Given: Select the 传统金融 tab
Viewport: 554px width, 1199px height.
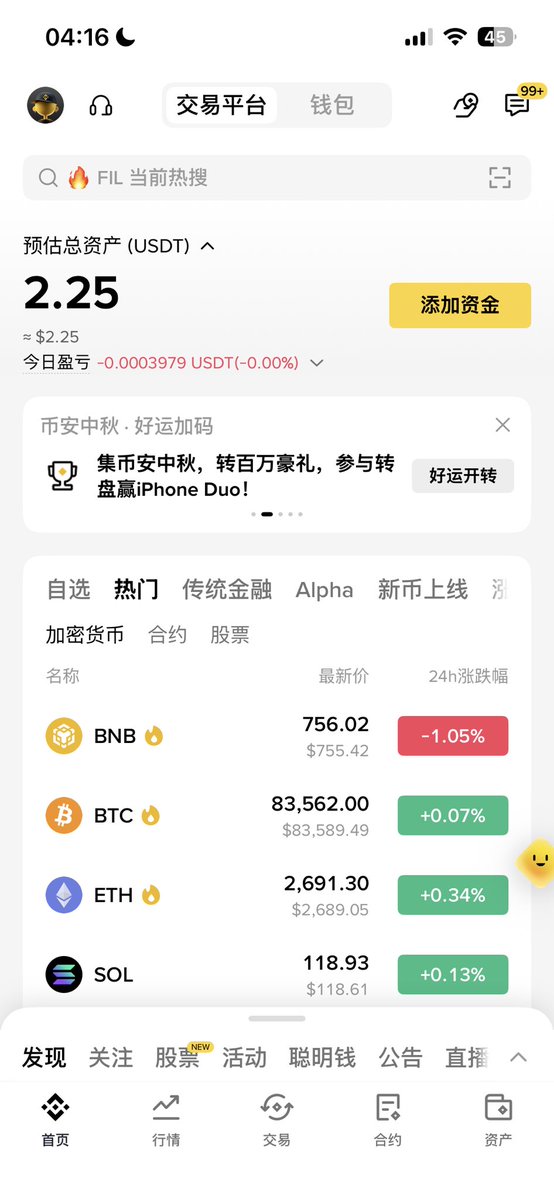Looking at the screenshot, I should [x=226, y=590].
